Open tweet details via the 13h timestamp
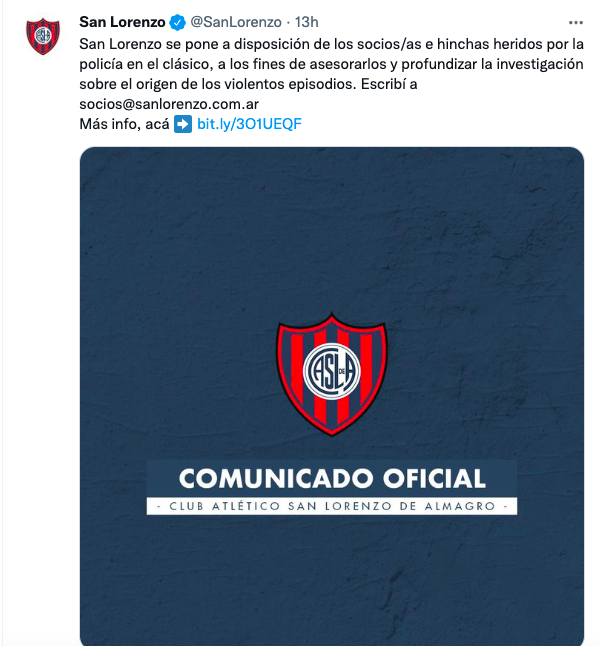Image resolution: width=600 pixels, height=646 pixels. tap(306, 22)
